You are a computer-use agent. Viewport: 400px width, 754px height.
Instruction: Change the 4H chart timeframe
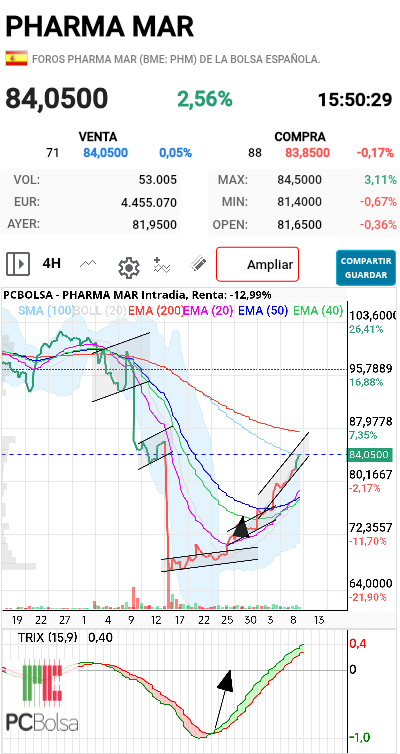pos(51,264)
